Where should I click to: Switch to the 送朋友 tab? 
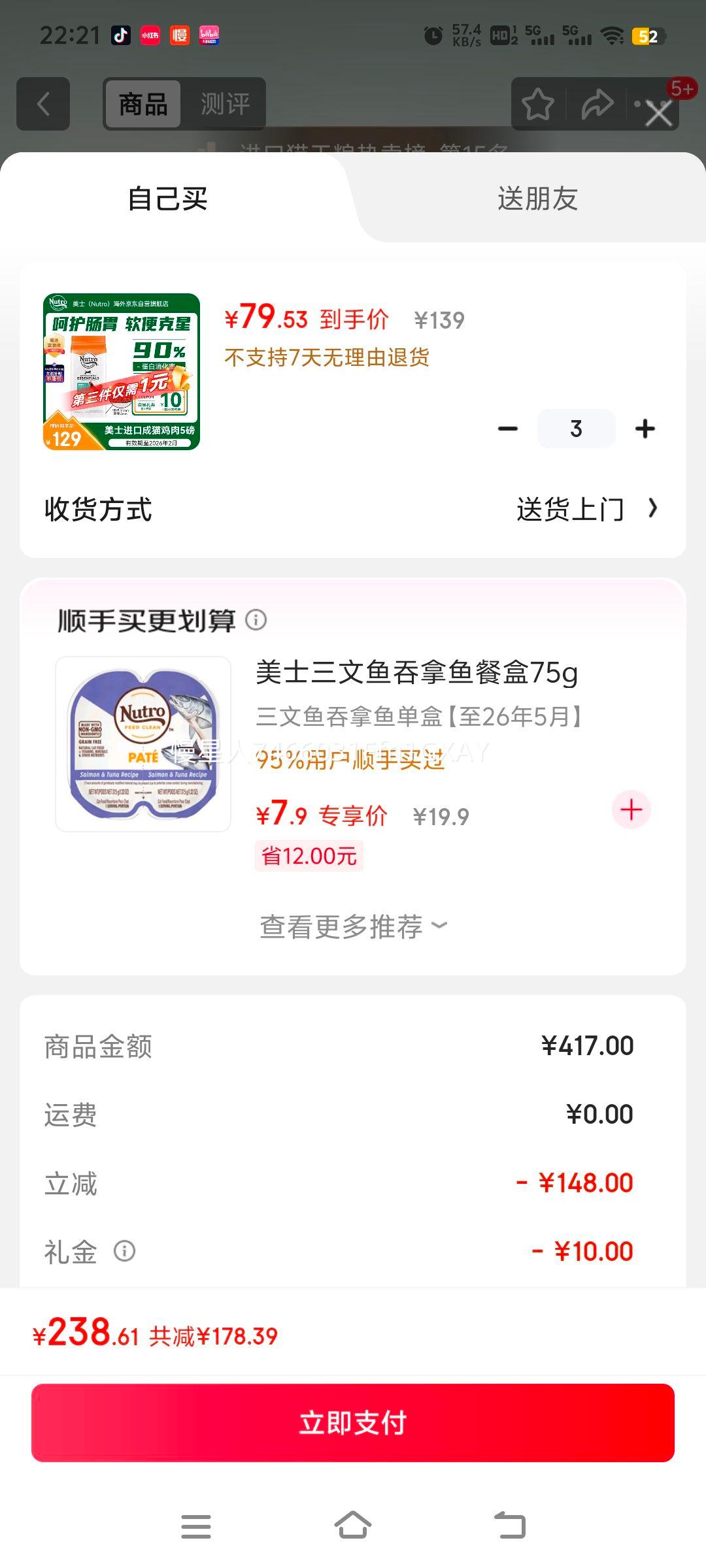[x=537, y=199]
